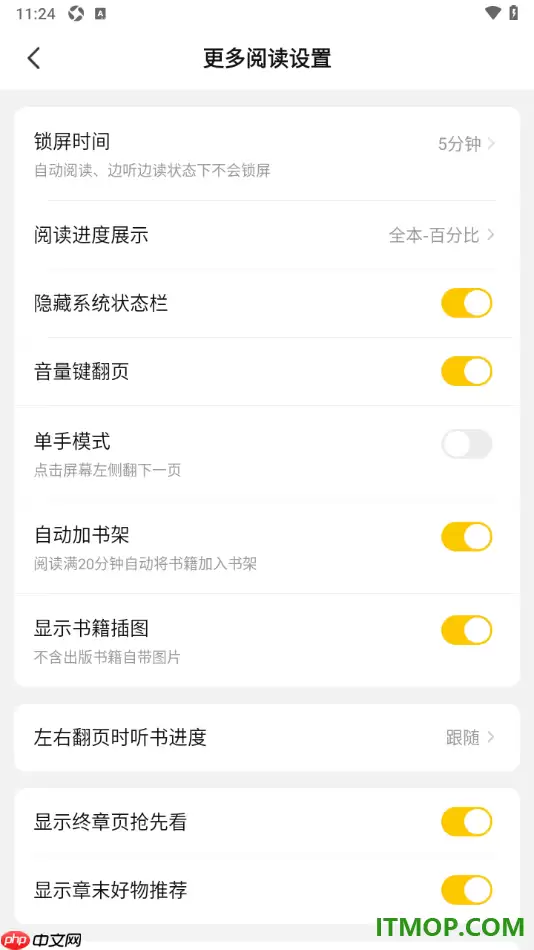Toggle off 自动加书架

[x=466, y=537]
